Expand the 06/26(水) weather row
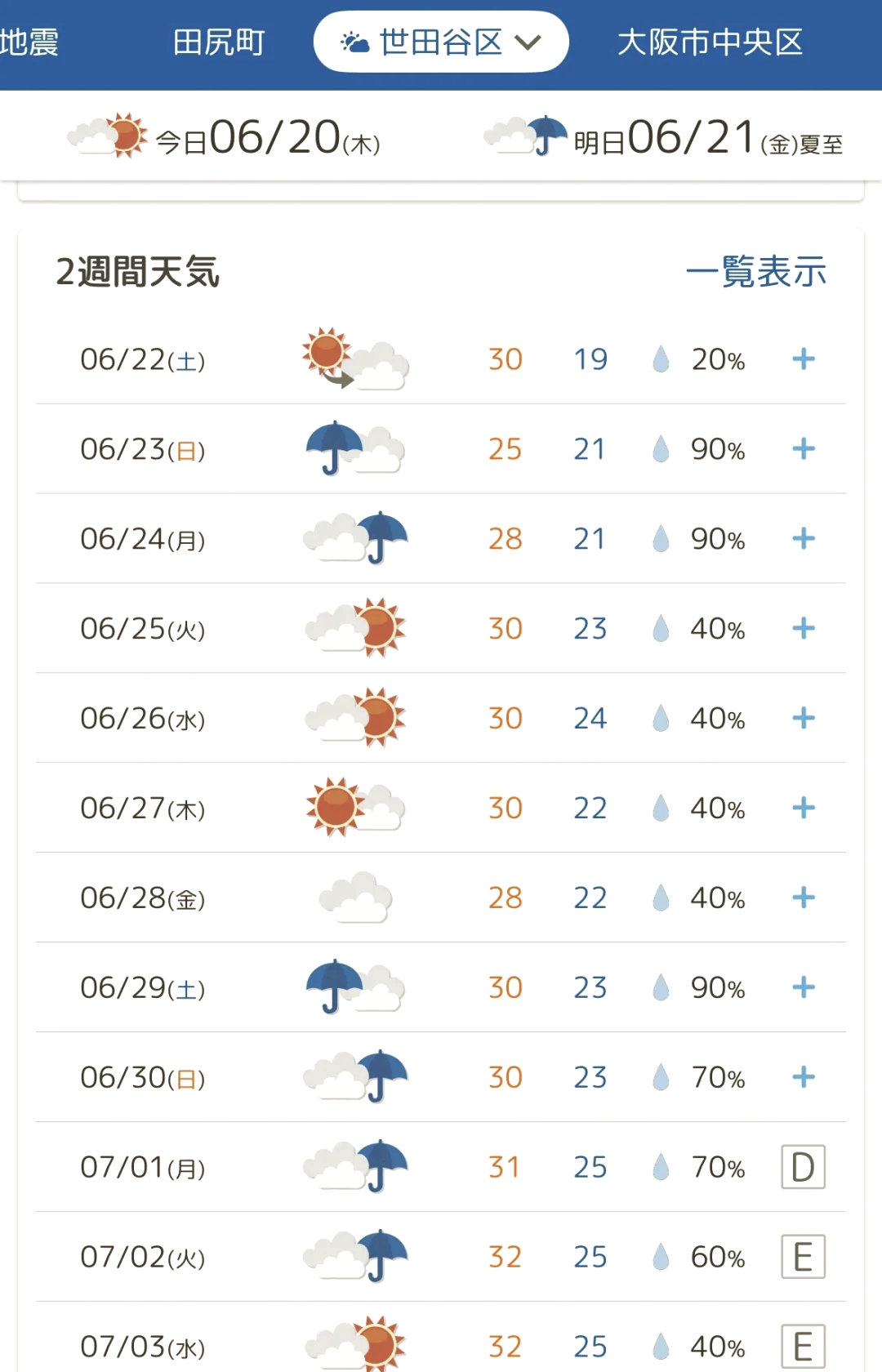Screen dimensions: 882x1372 tap(804, 719)
